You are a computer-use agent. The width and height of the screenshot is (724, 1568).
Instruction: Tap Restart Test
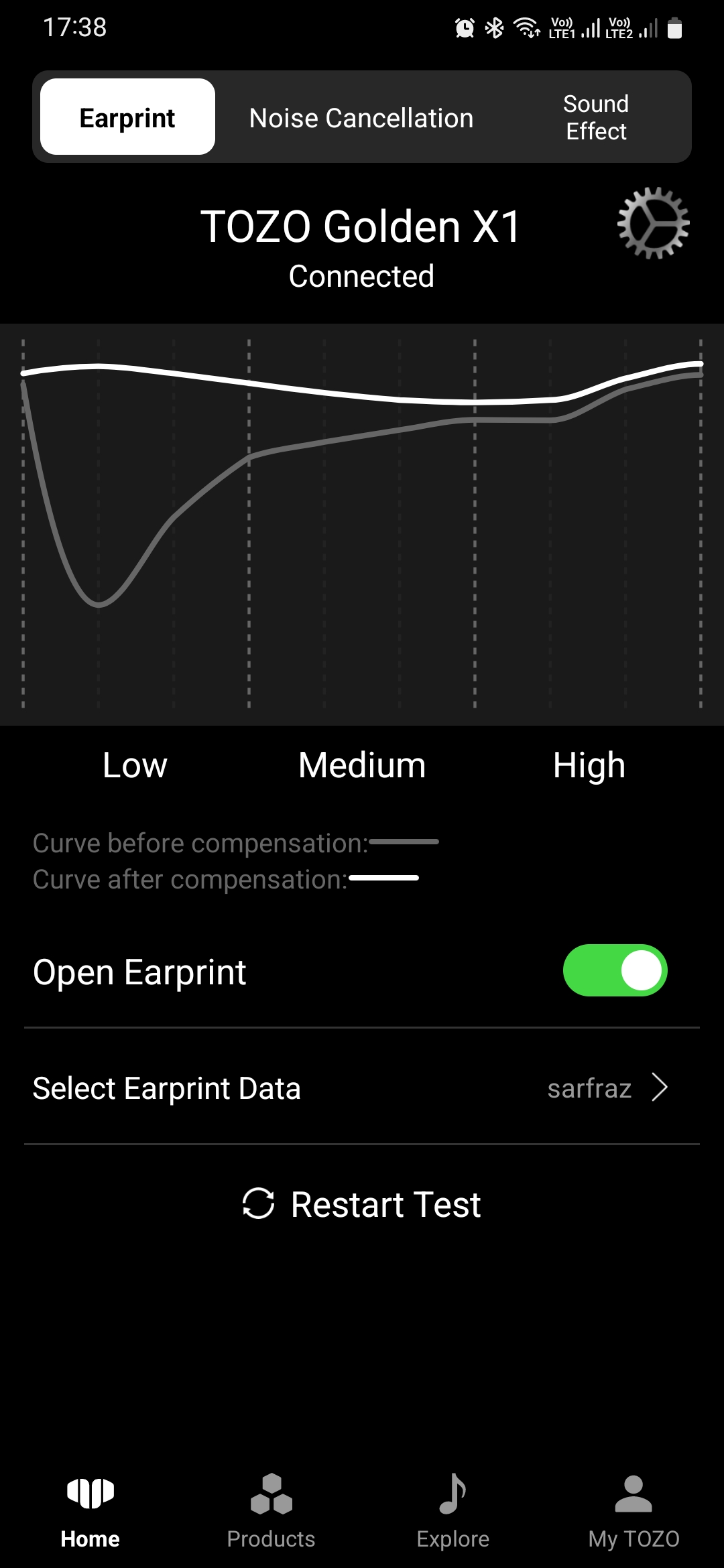coord(362,1204)
